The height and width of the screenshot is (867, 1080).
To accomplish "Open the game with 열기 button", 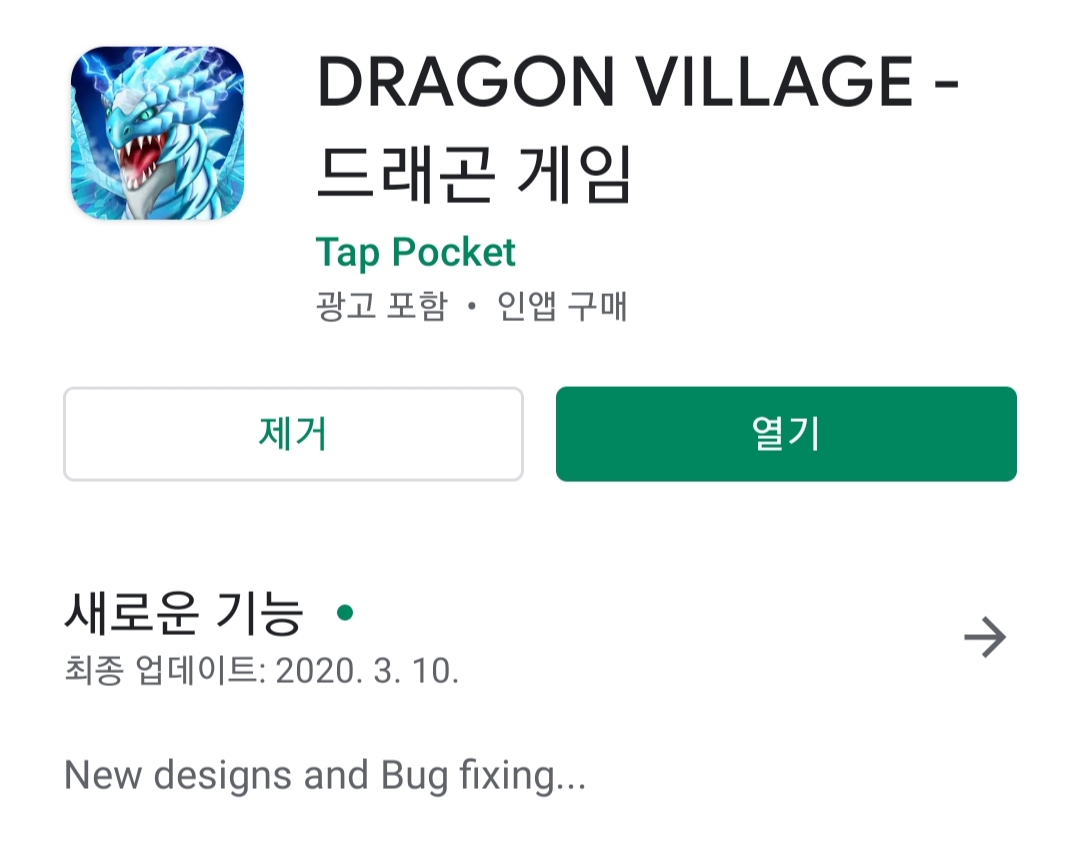I will click(786, 434).
